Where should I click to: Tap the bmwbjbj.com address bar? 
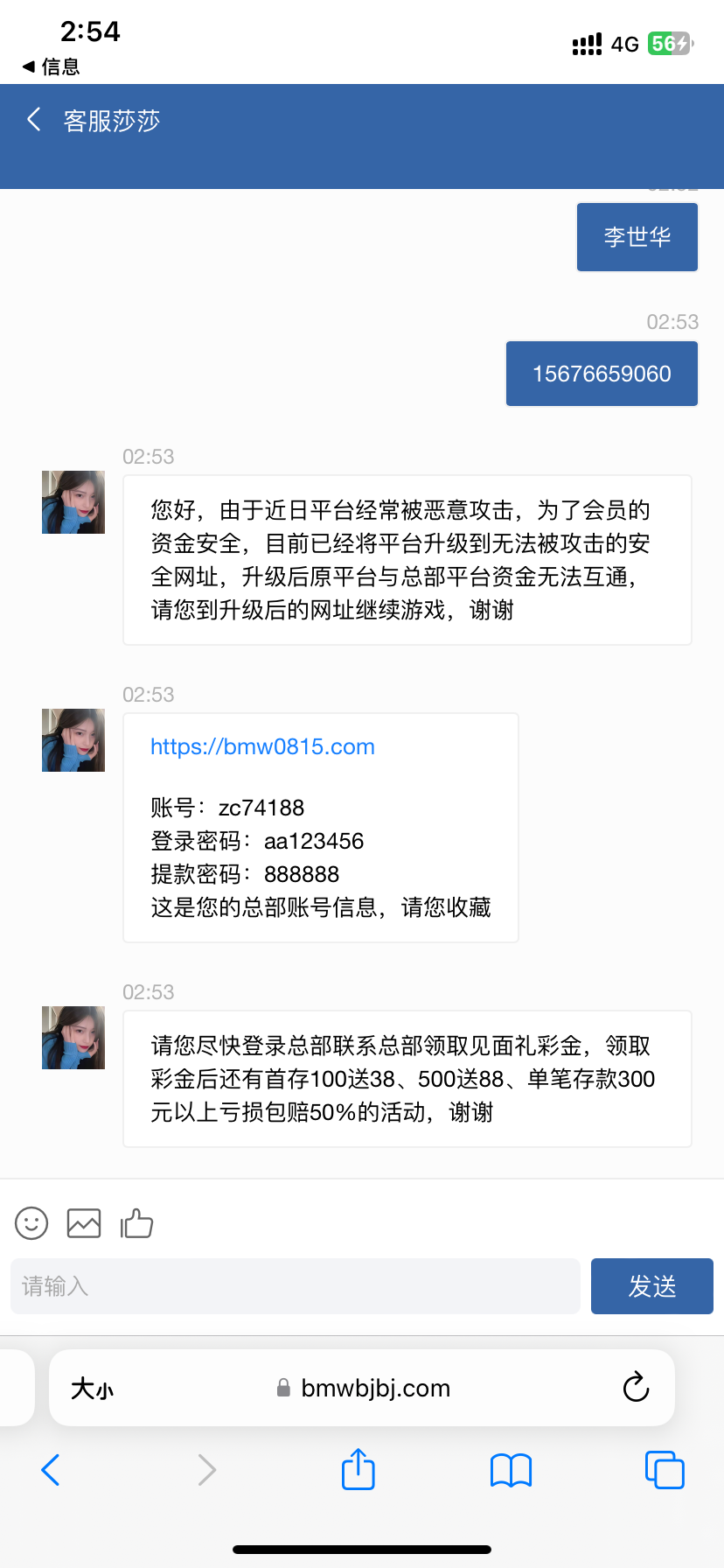point(374,1388)
